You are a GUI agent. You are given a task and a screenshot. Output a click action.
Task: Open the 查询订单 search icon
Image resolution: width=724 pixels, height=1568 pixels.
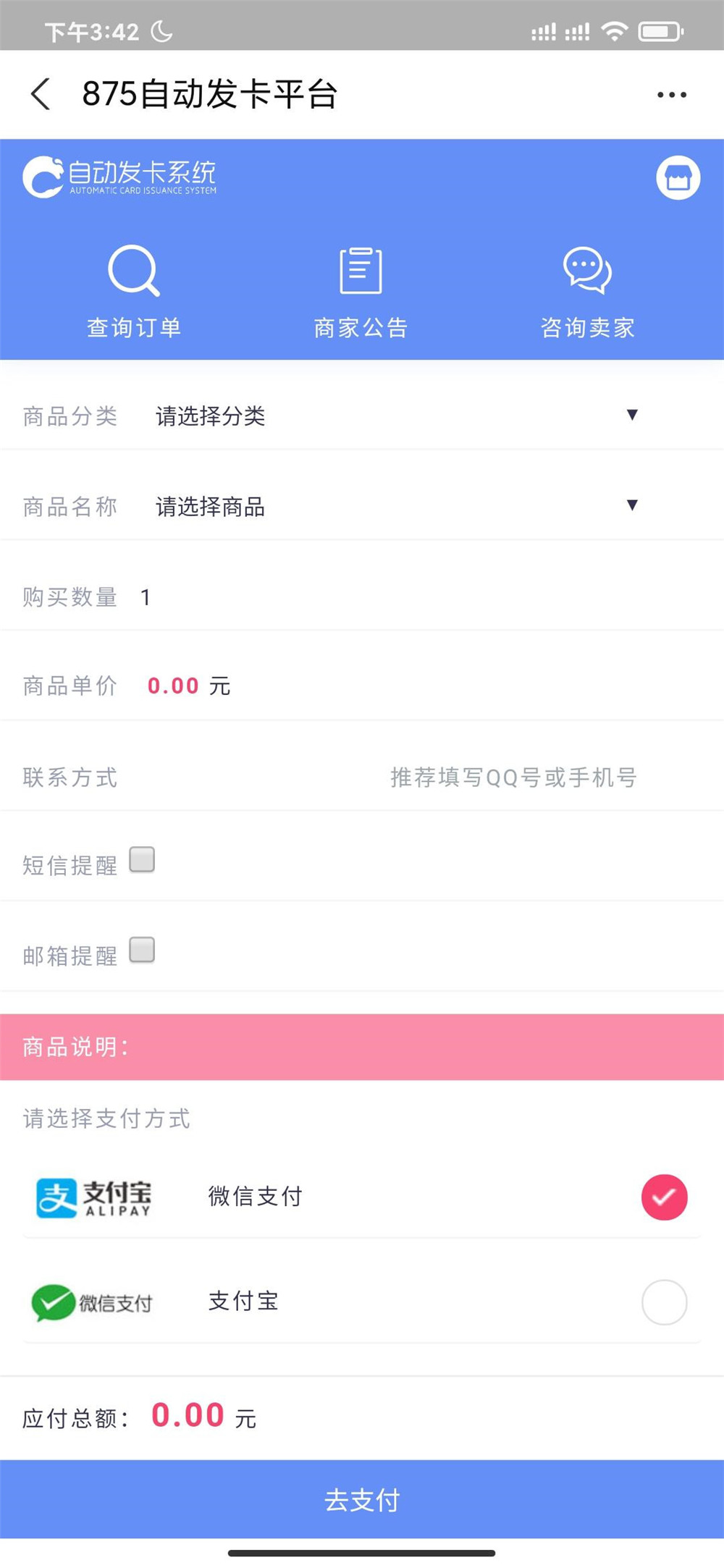pyautogui.click(x=133, y=271)
